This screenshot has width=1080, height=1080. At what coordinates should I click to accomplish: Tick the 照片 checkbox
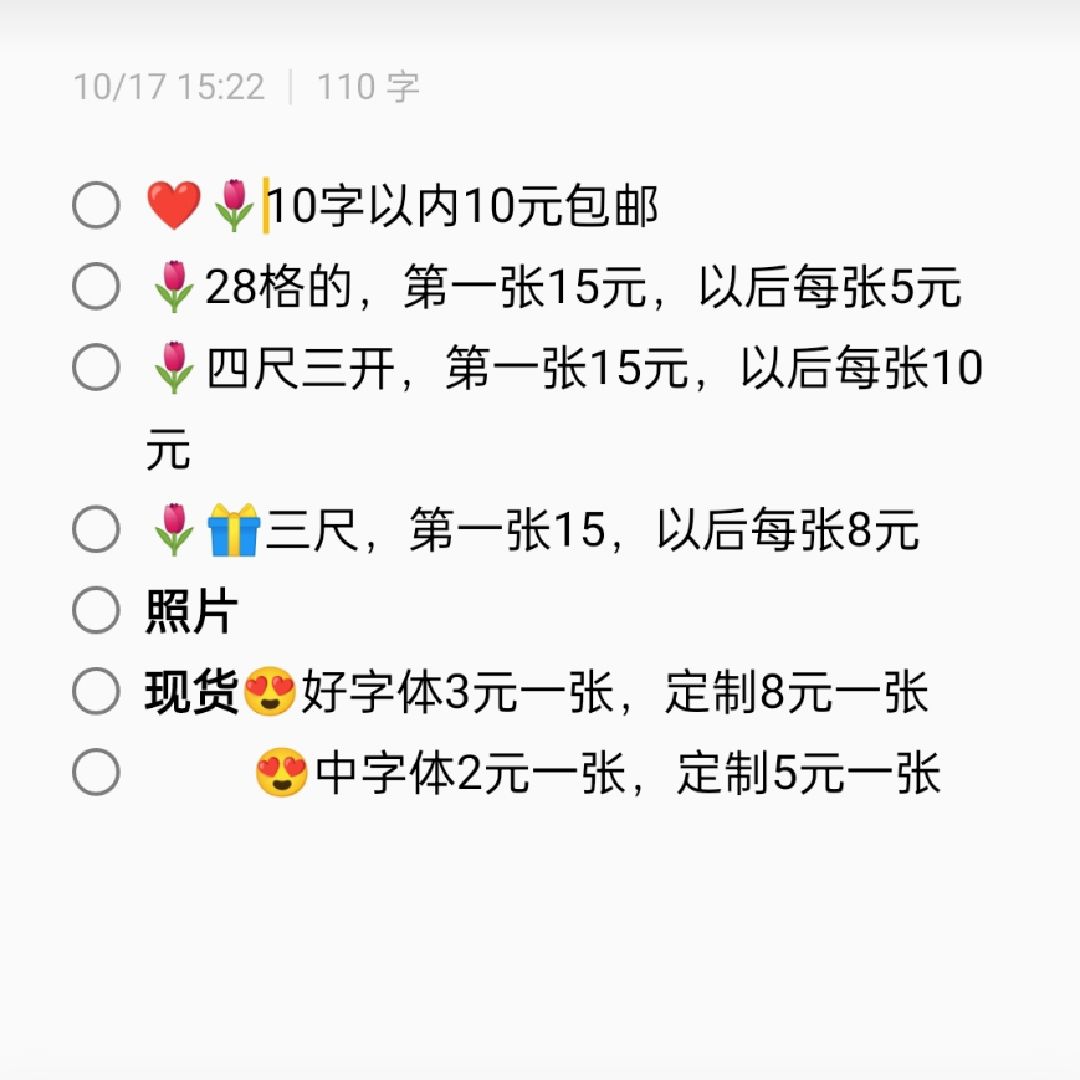point(96,611)
